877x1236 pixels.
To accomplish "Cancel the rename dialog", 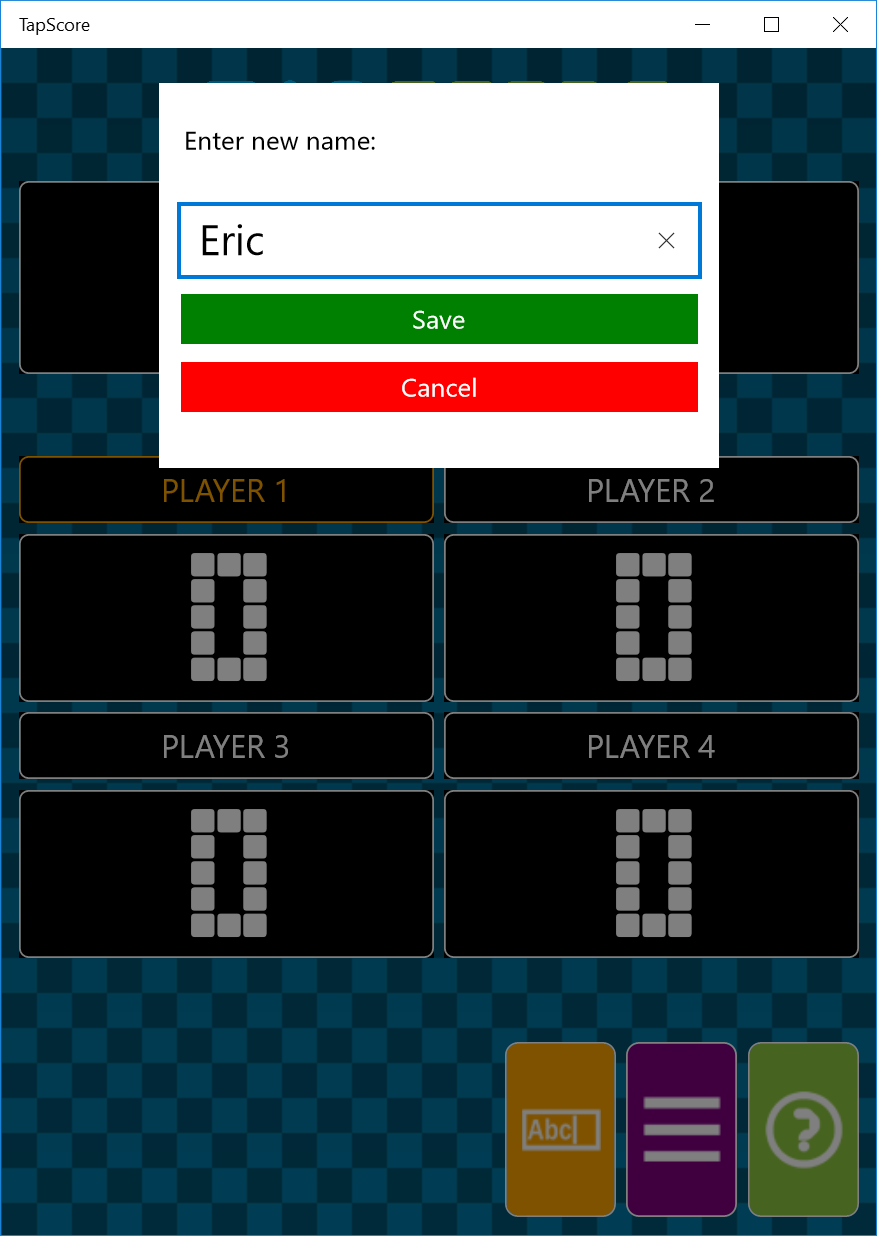I will (439, 387).
